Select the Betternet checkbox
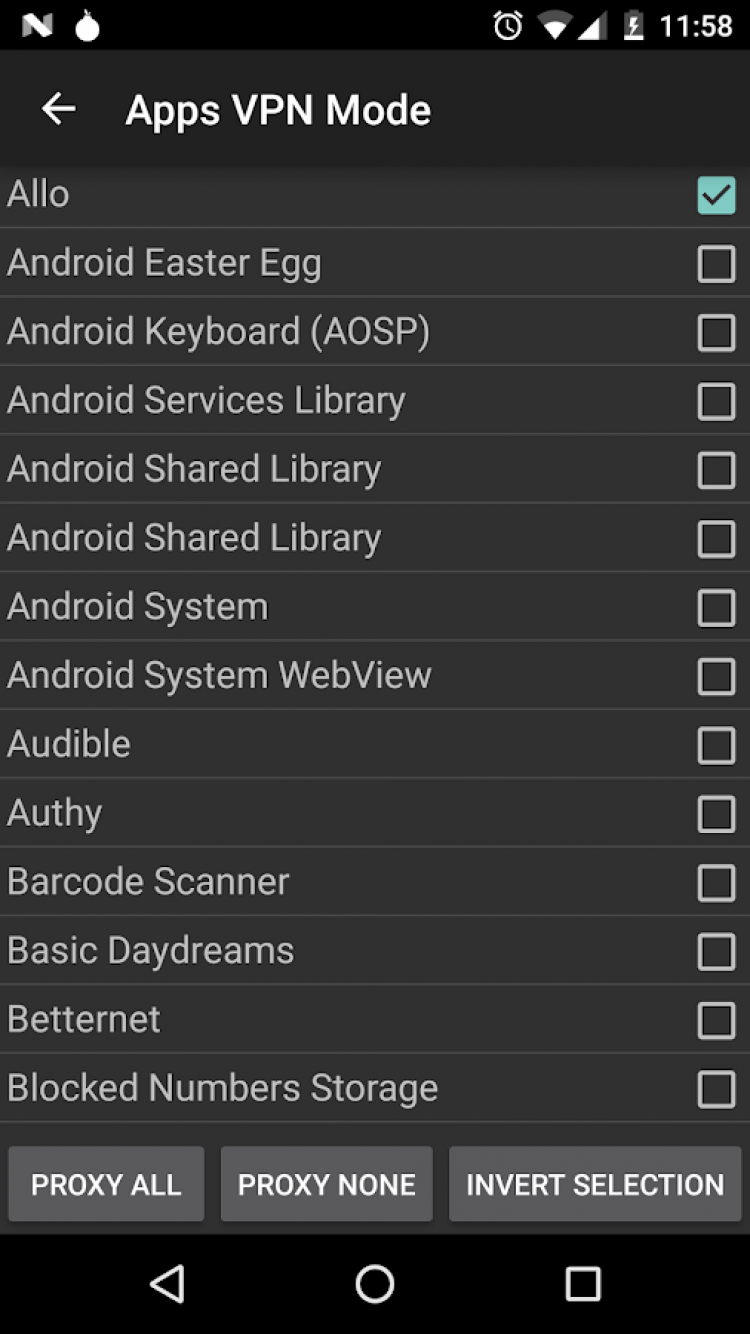The image size is (750, 1334). 716,1020
